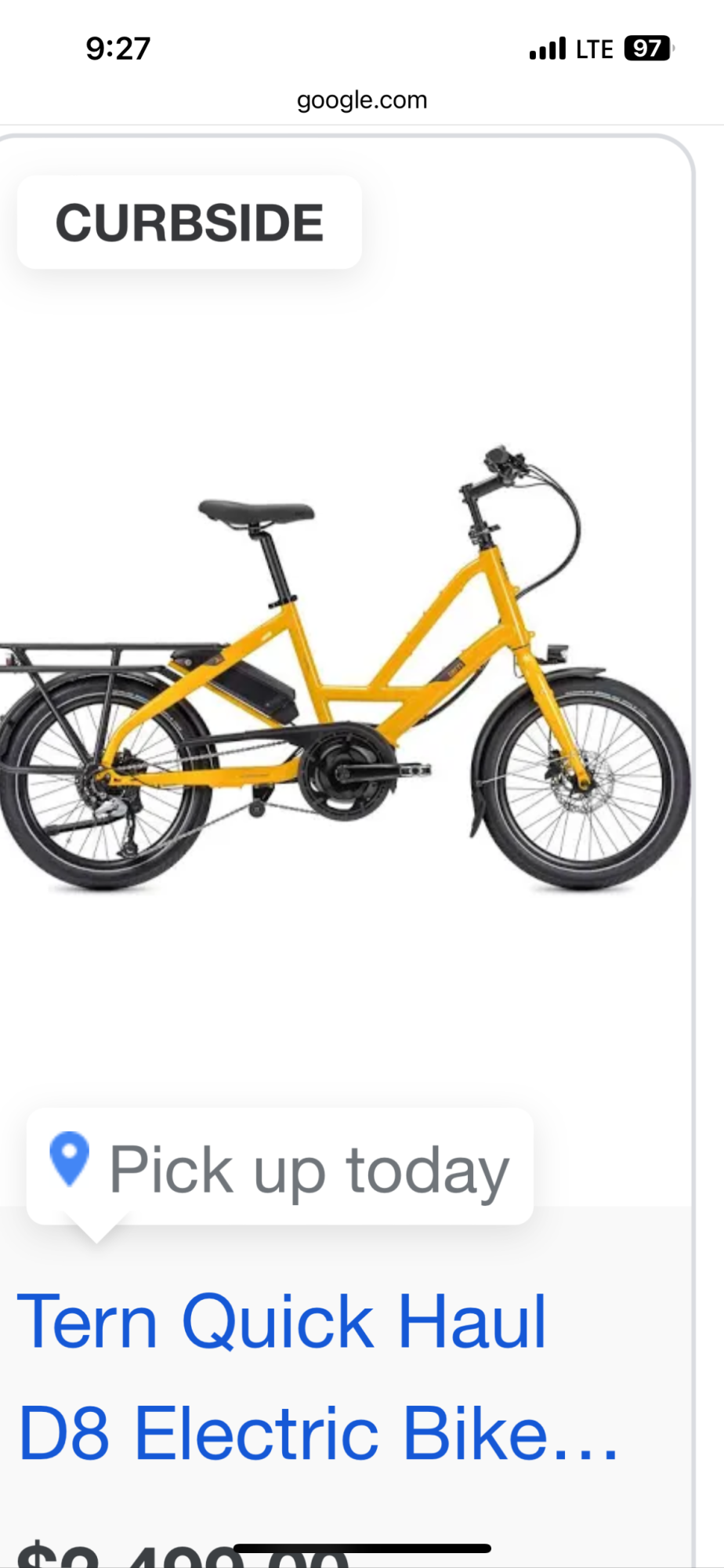Tap the yellow cargo bike product photo

345,666
